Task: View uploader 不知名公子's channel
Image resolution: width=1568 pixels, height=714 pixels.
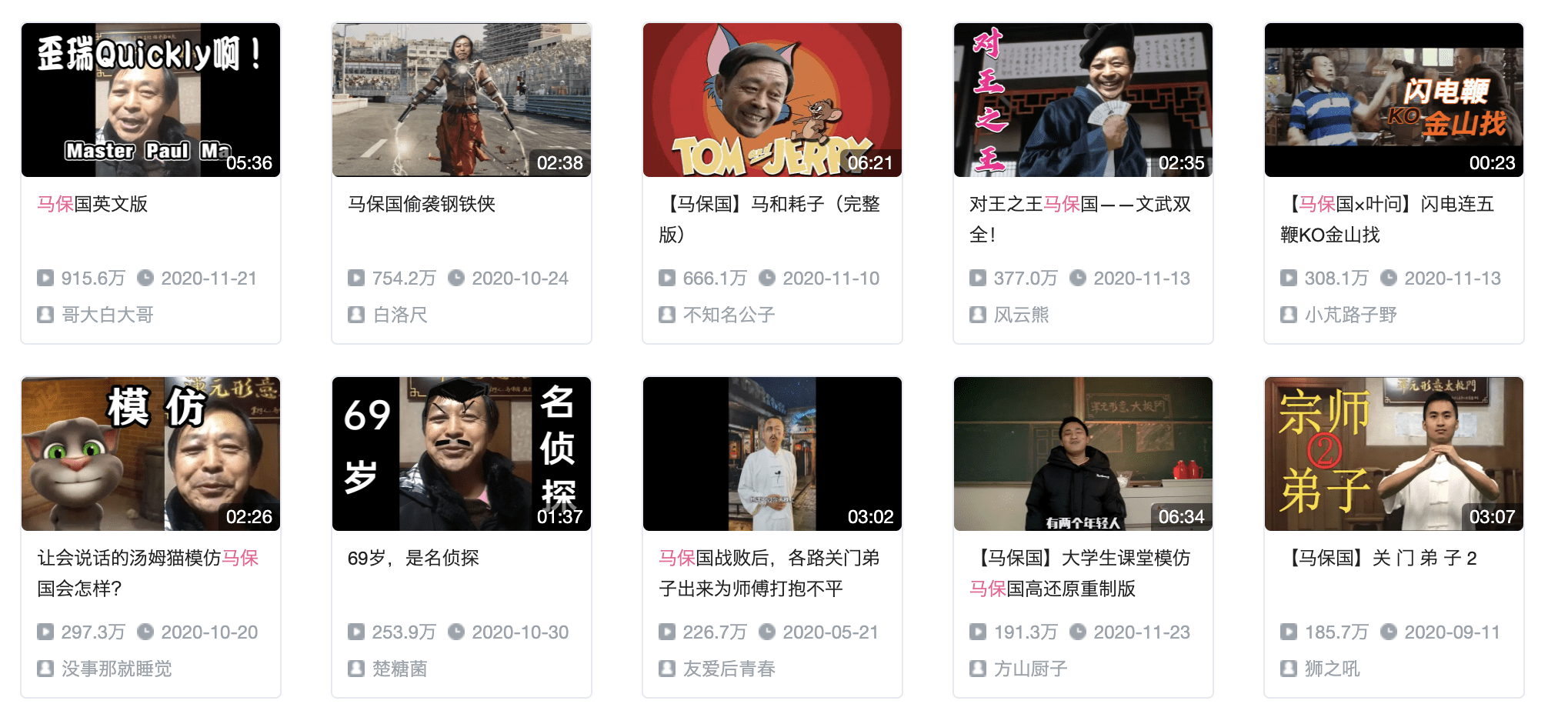Action: pos(729,315)
